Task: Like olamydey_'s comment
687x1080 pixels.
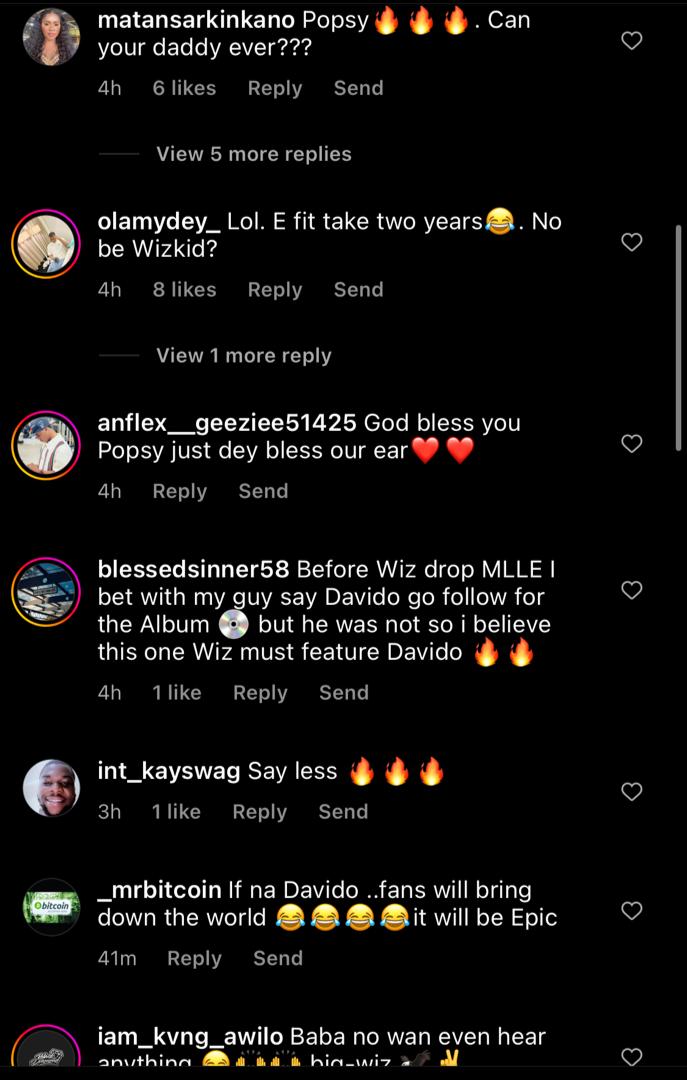Action: pyautogui.click(x=631, y=242)
